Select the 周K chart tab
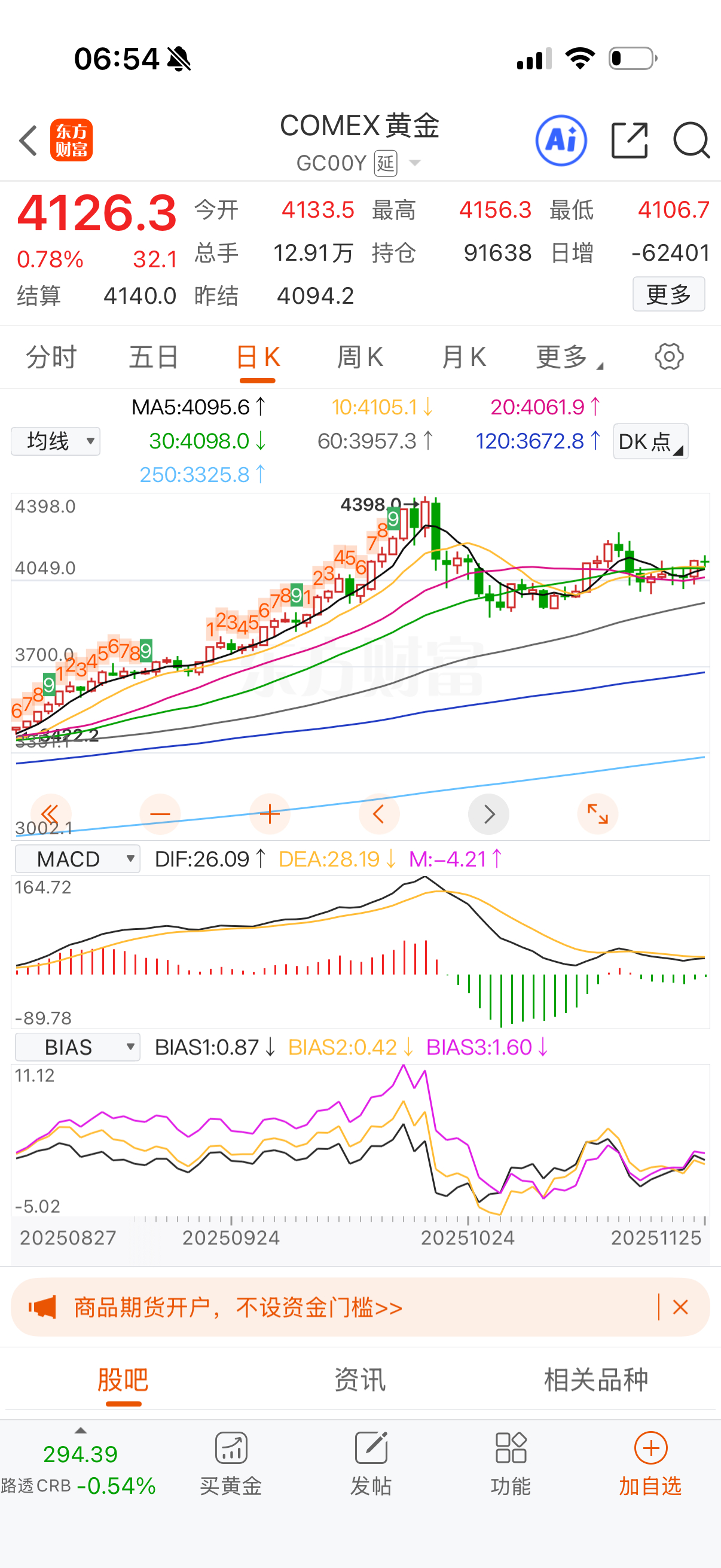 click(360, 357)
